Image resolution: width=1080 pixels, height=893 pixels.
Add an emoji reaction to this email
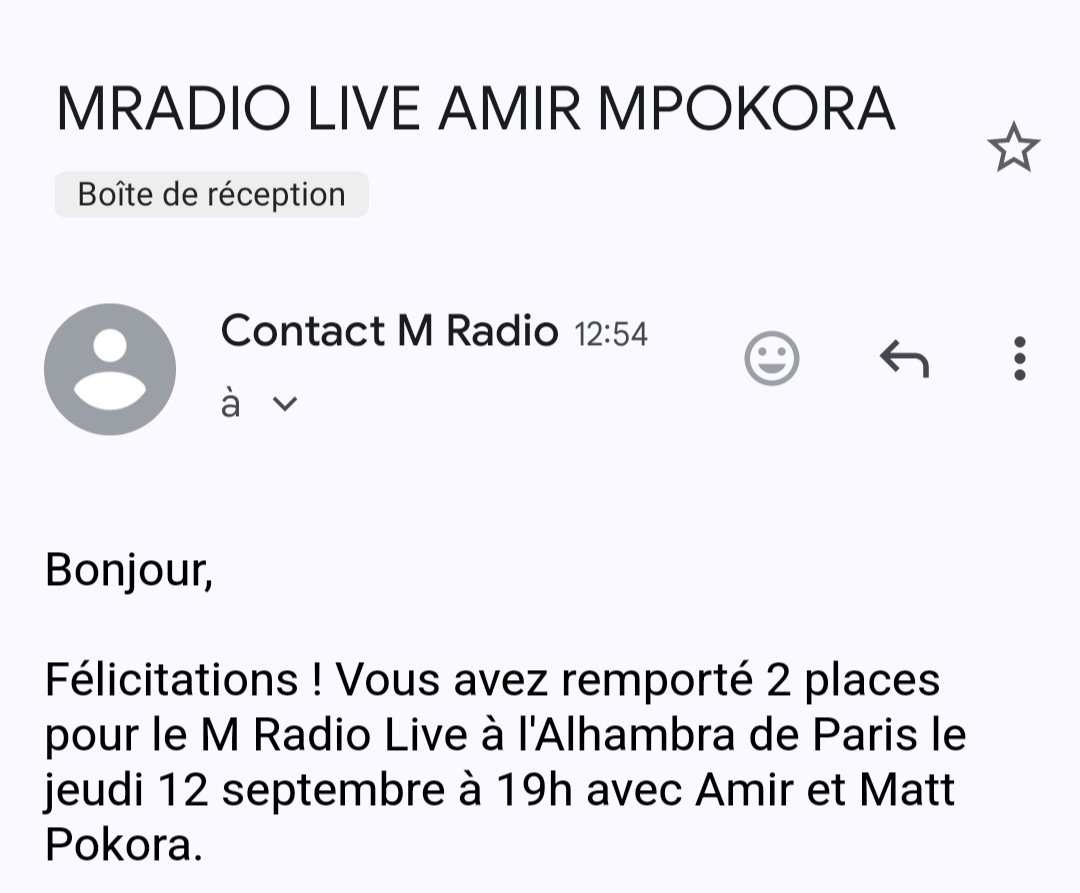coord(772,358)
